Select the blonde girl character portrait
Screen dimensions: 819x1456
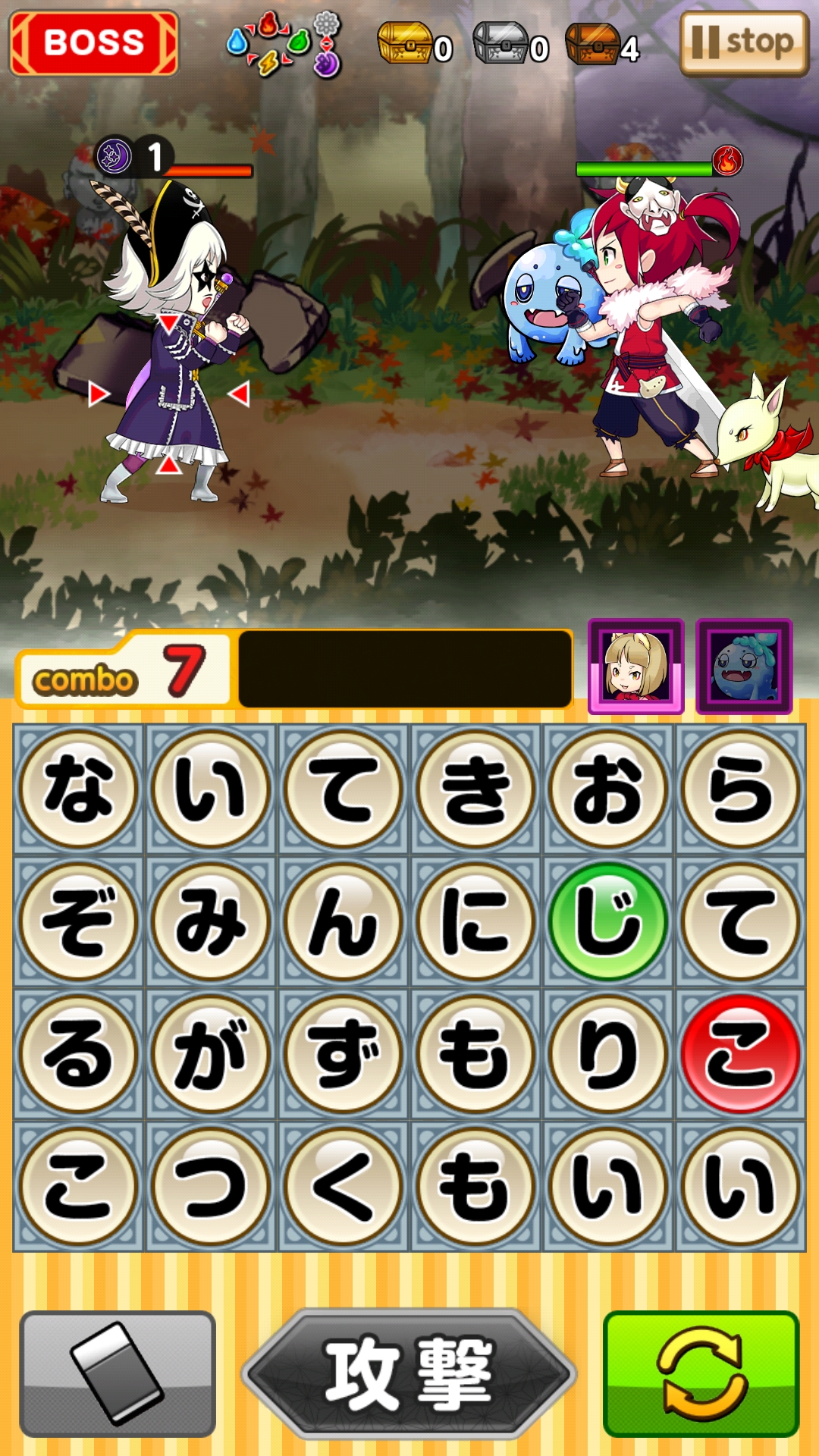(635, 667)
